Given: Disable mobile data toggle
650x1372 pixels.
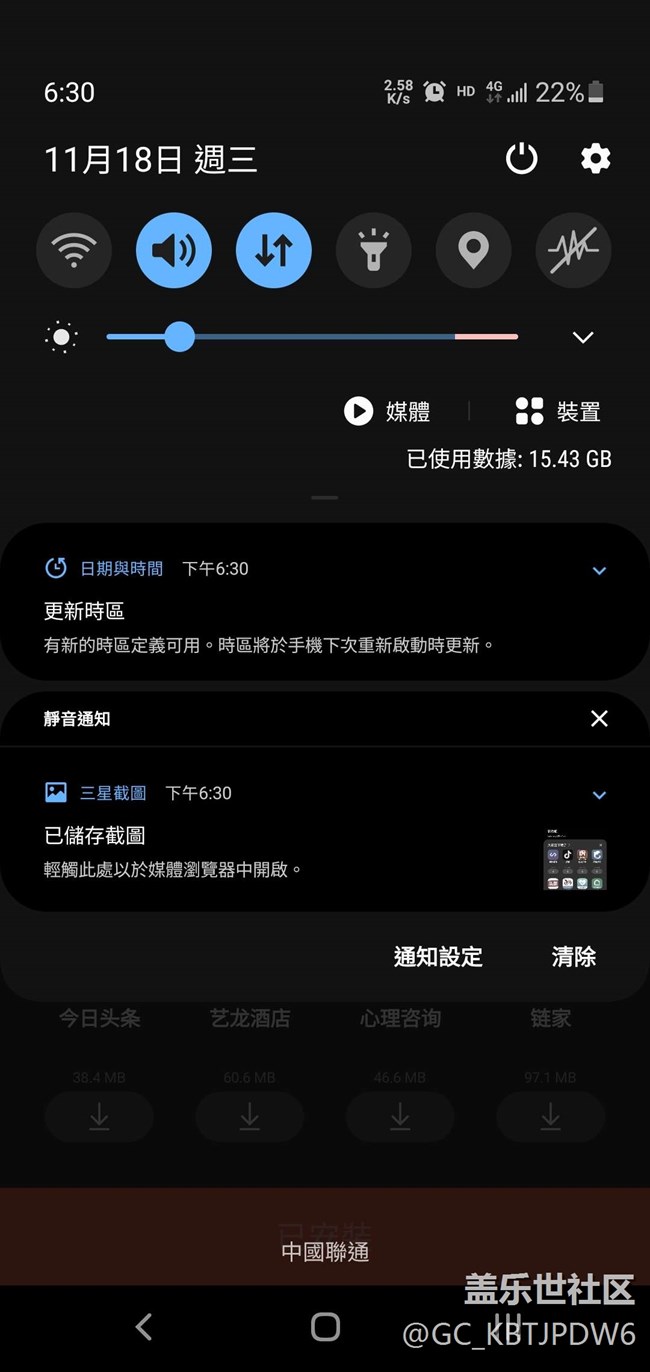Looking at the screenshot, I should [274, 250].
